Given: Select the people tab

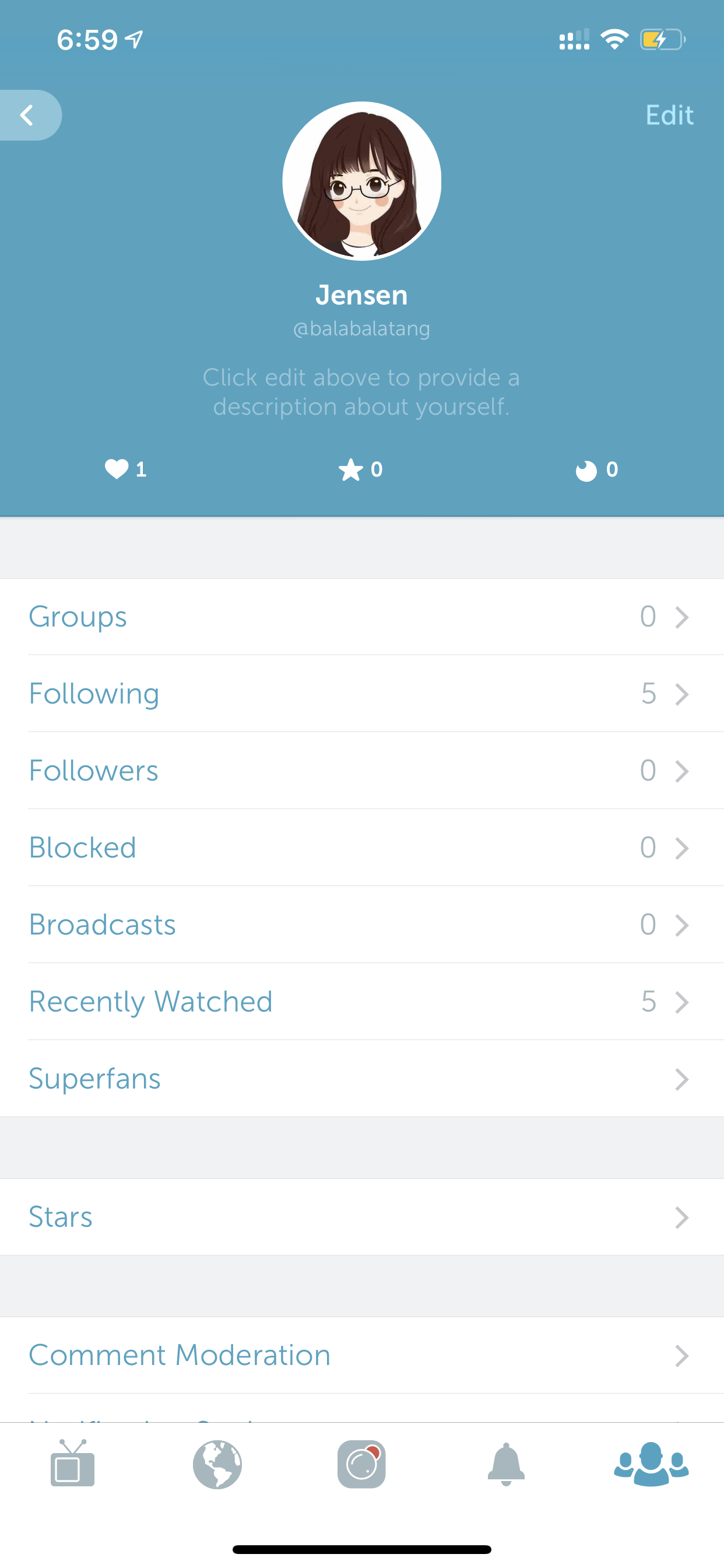Looking at the screenshot, I should click(x=651, y=1464).
